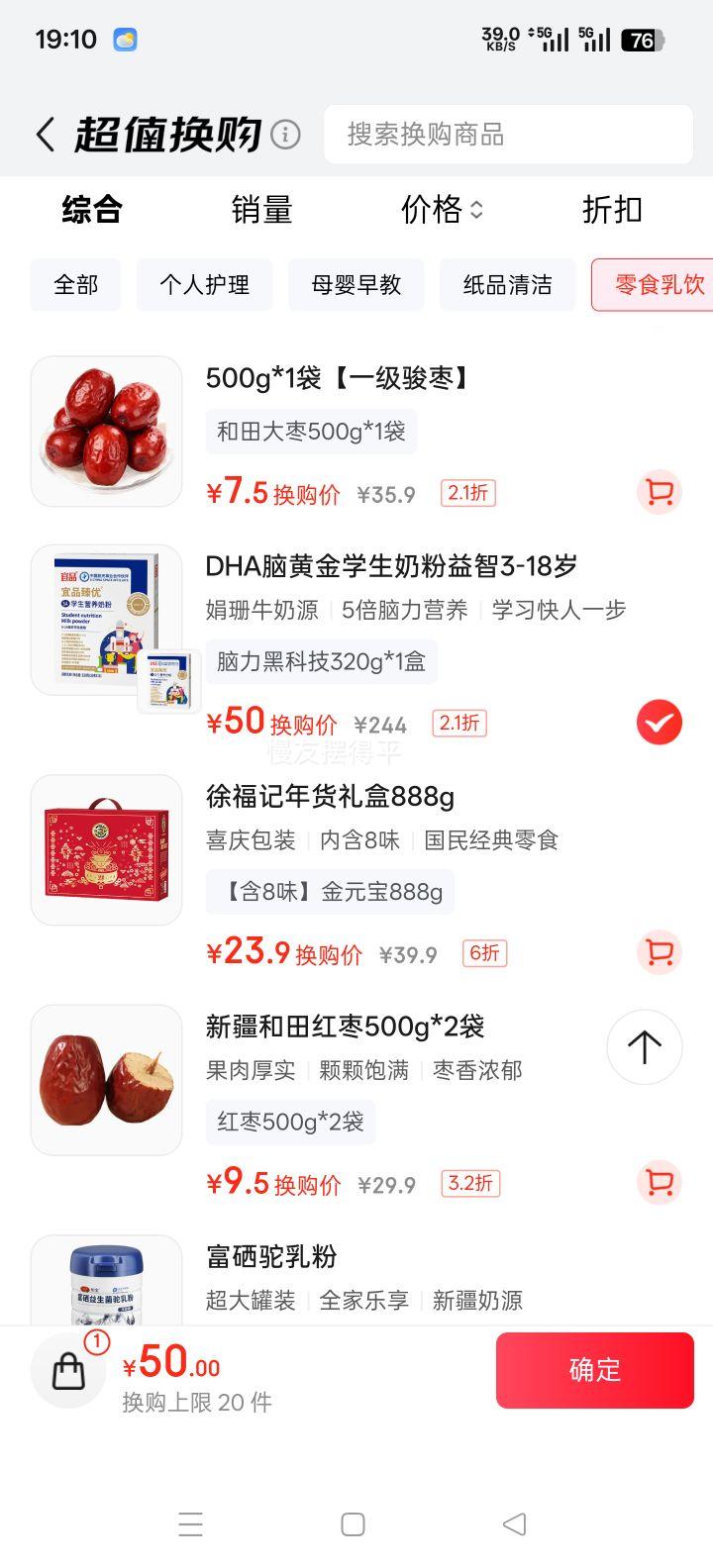Open the shopping bag icon showing badge 1
The height and width of the screenshot is (1568, 713).
tap(67, 1370)
